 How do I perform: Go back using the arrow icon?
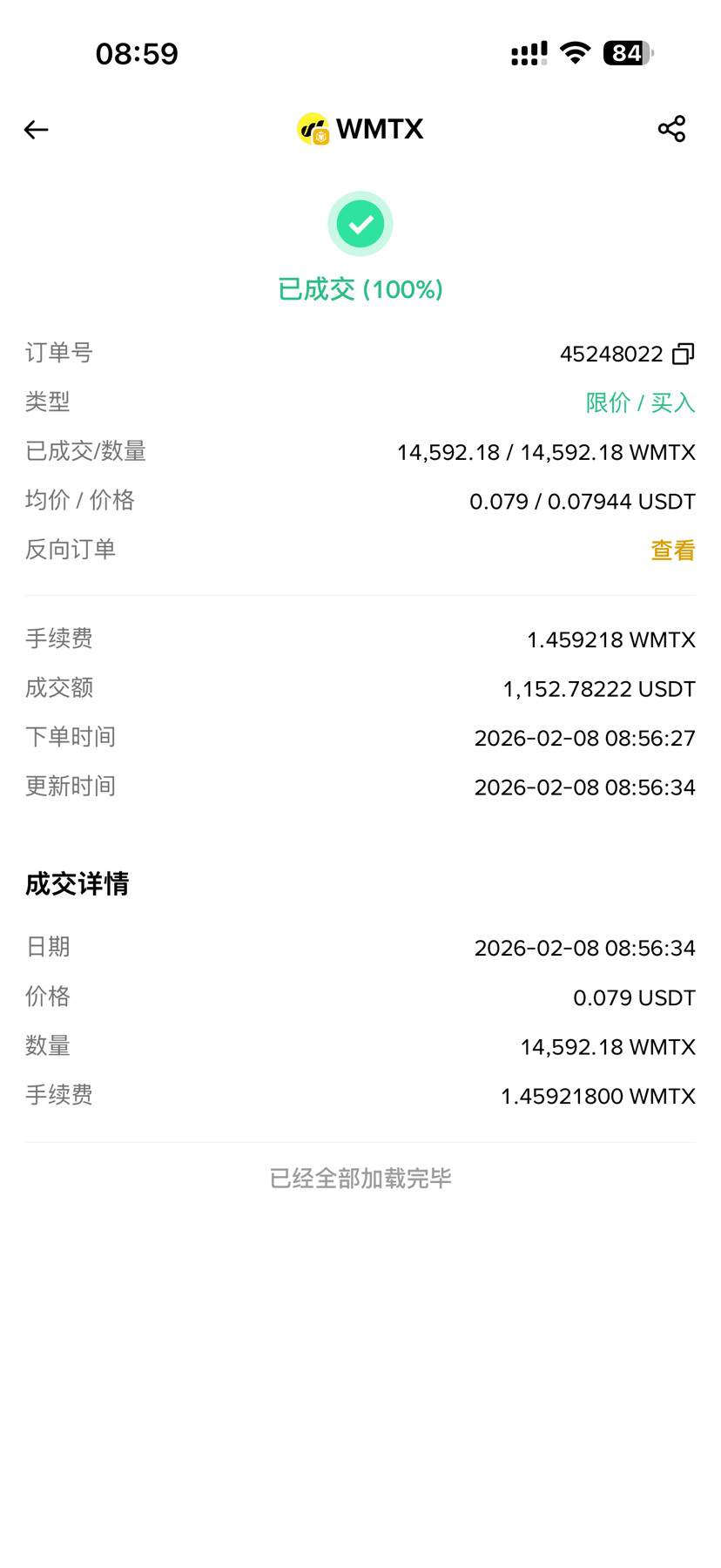click(x=36, y=130)
